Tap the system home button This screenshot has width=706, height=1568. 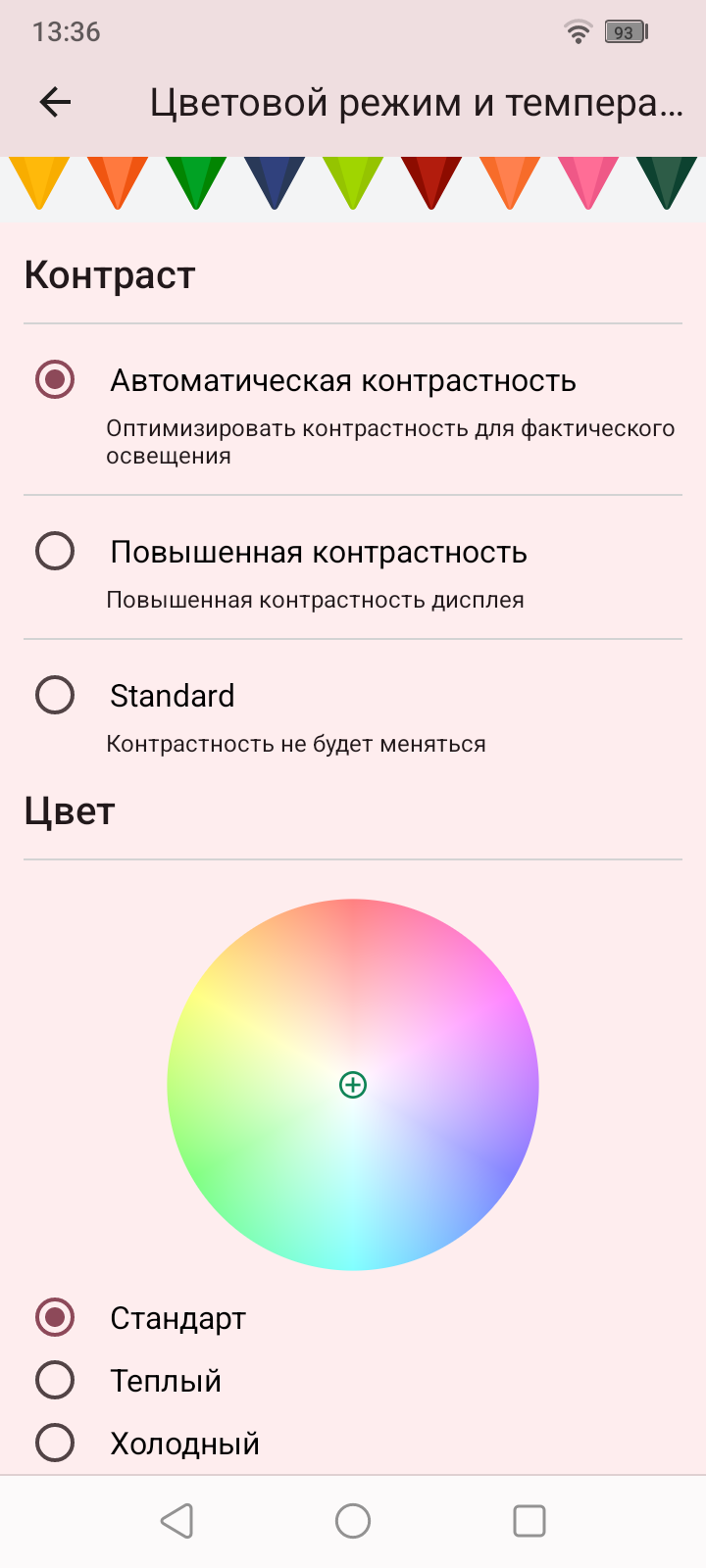click(x=353, y=1521)
